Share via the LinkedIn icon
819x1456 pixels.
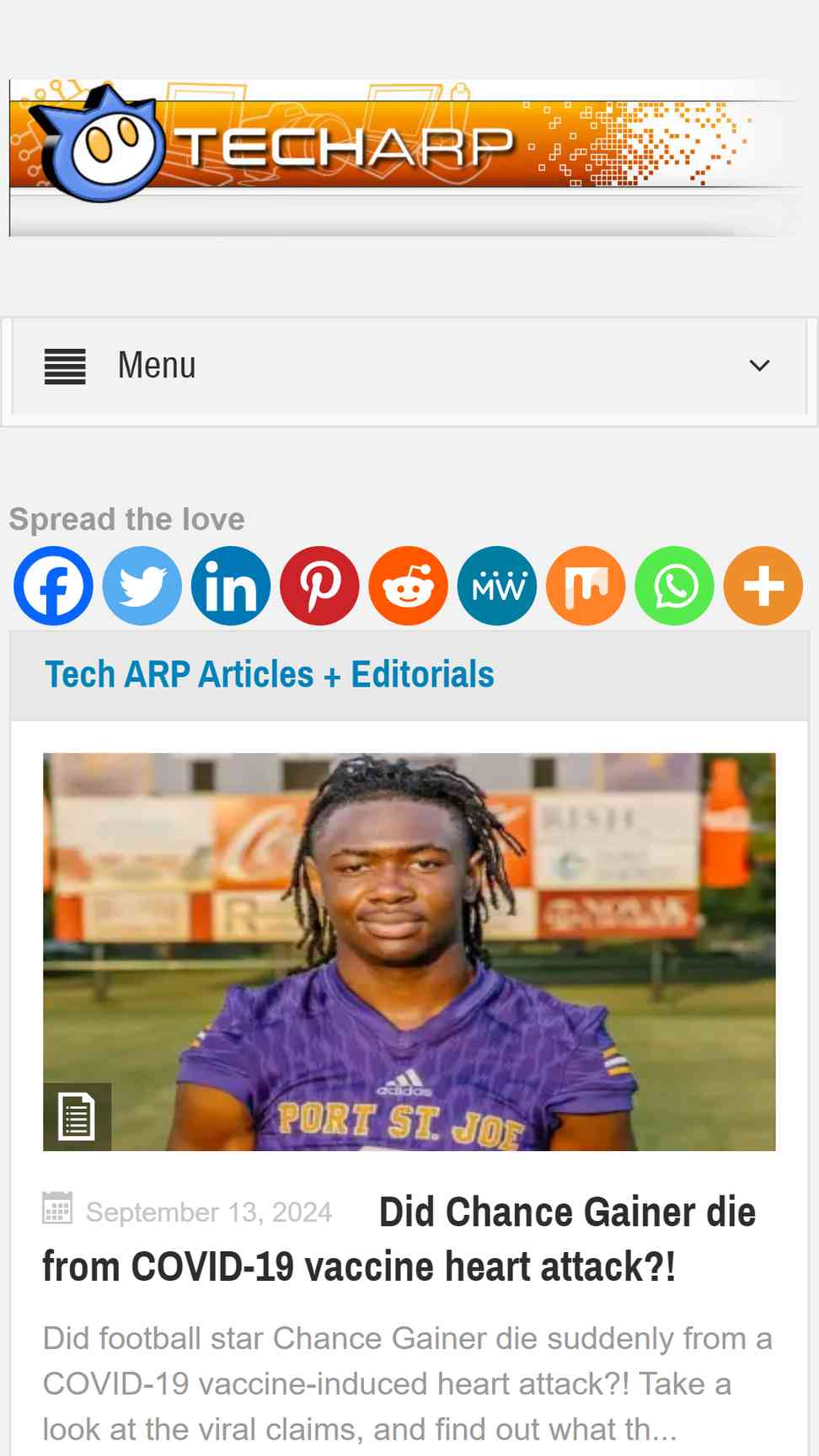[x=231, y=586]
